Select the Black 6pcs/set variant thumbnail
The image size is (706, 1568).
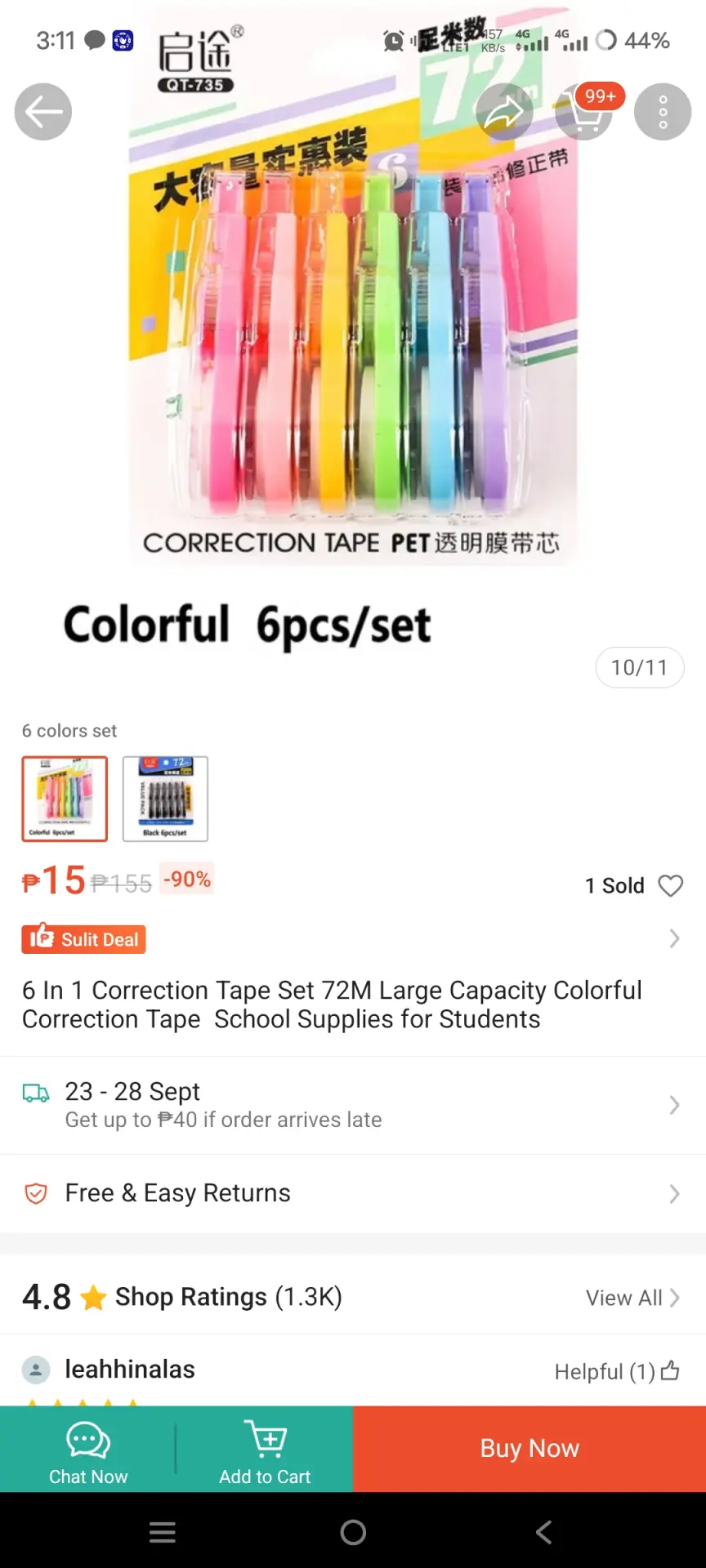(x=165, y=799)
